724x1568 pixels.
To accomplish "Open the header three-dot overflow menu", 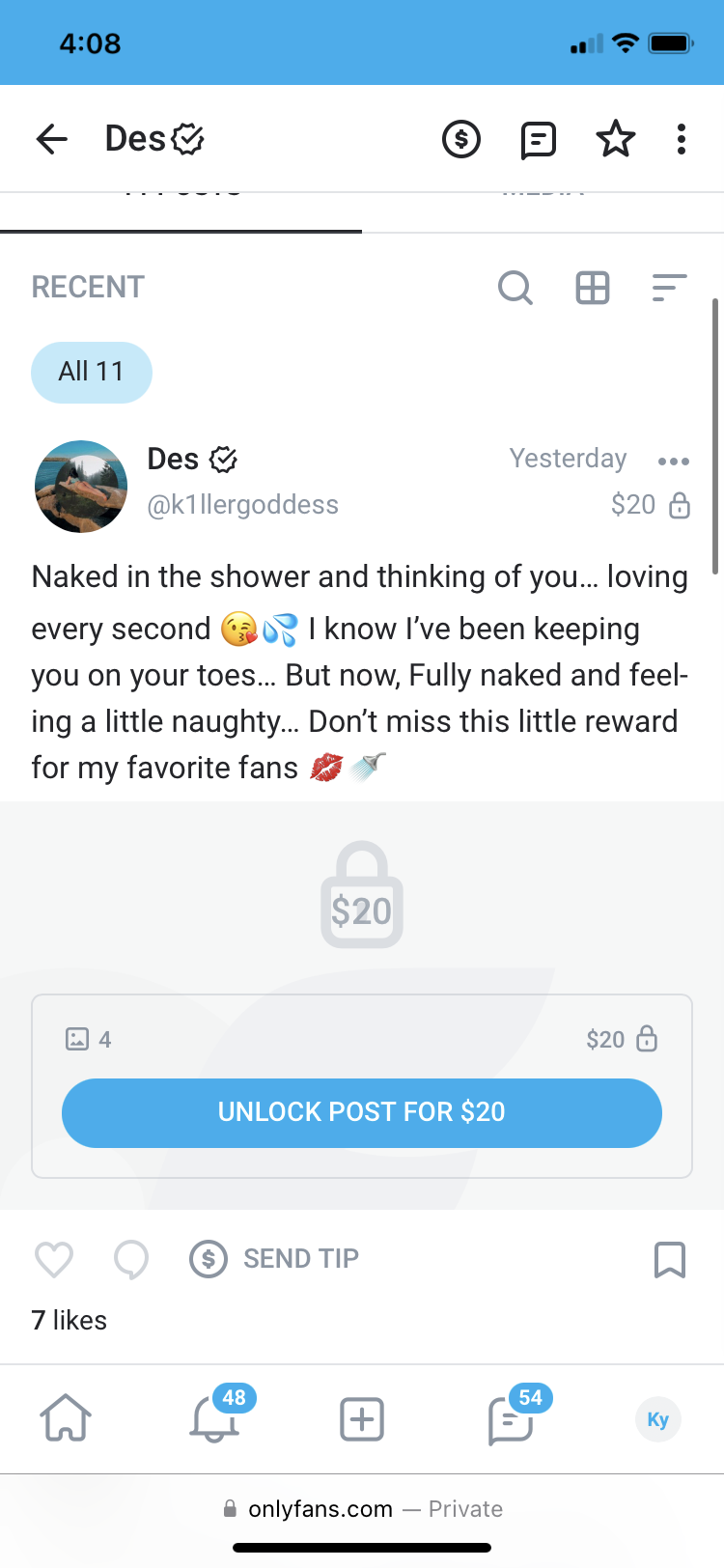I will 682,140.
